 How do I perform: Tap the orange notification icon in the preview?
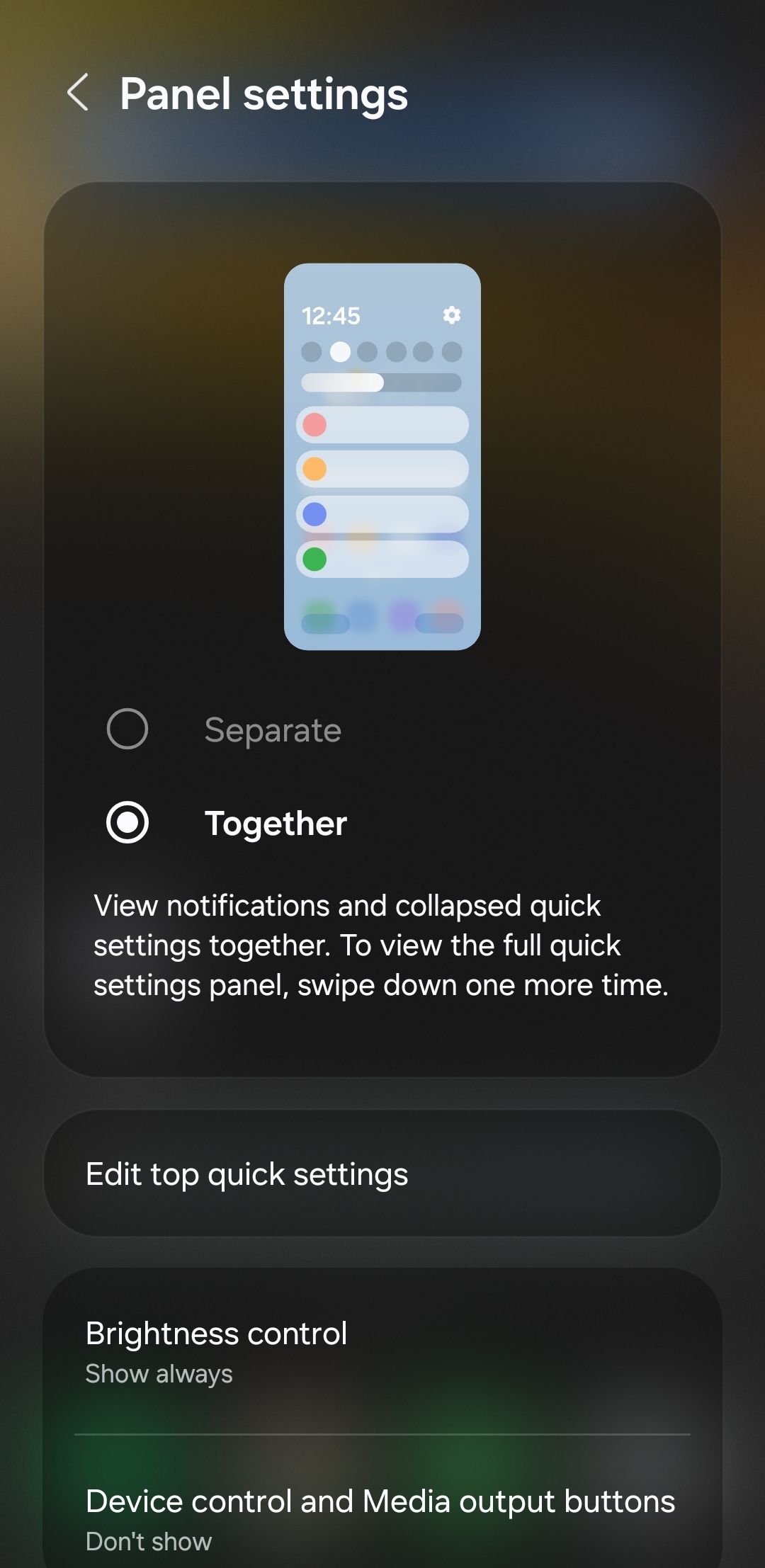click(314, 470)
